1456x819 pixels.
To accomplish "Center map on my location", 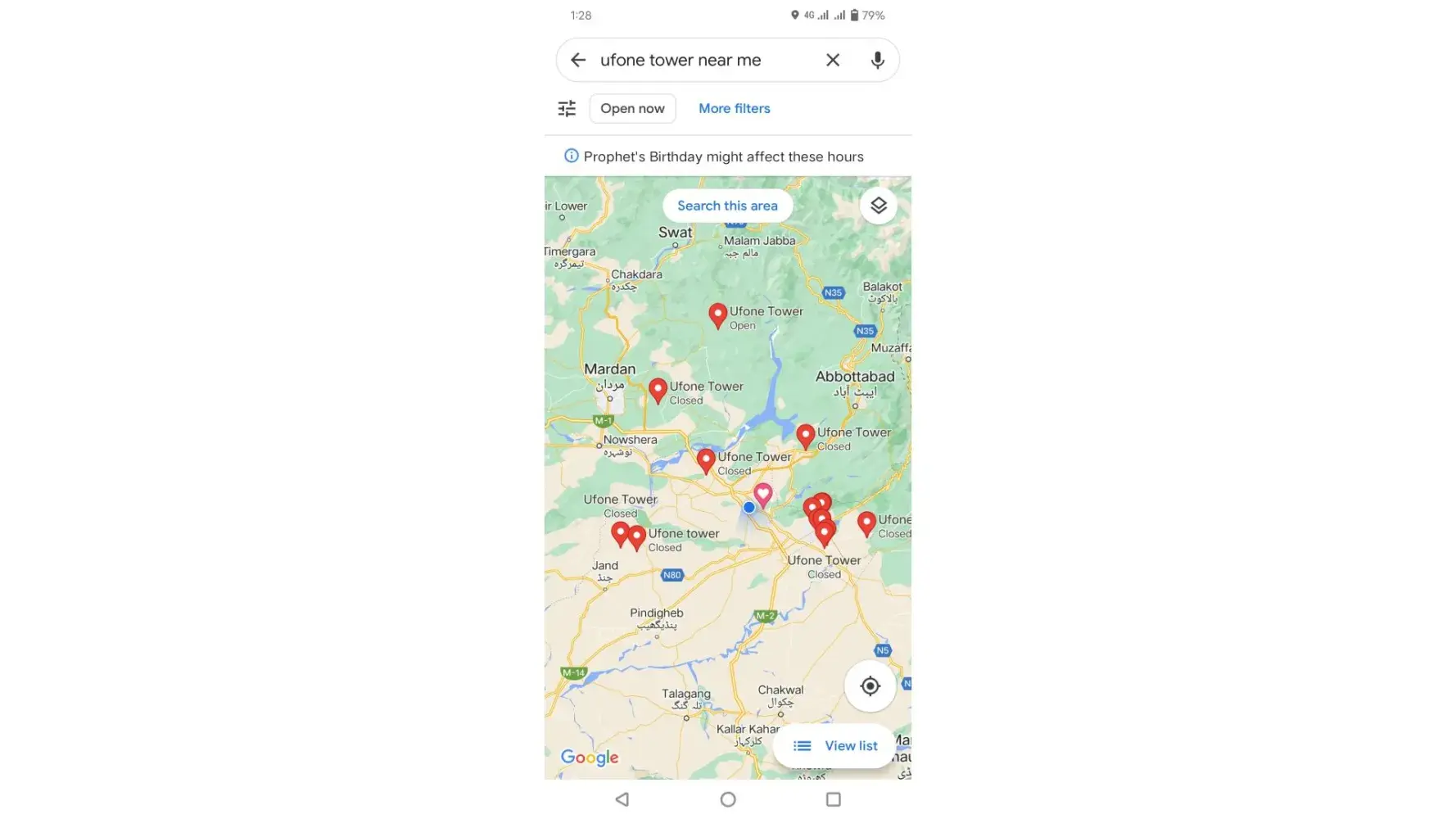I will point(870,686).
